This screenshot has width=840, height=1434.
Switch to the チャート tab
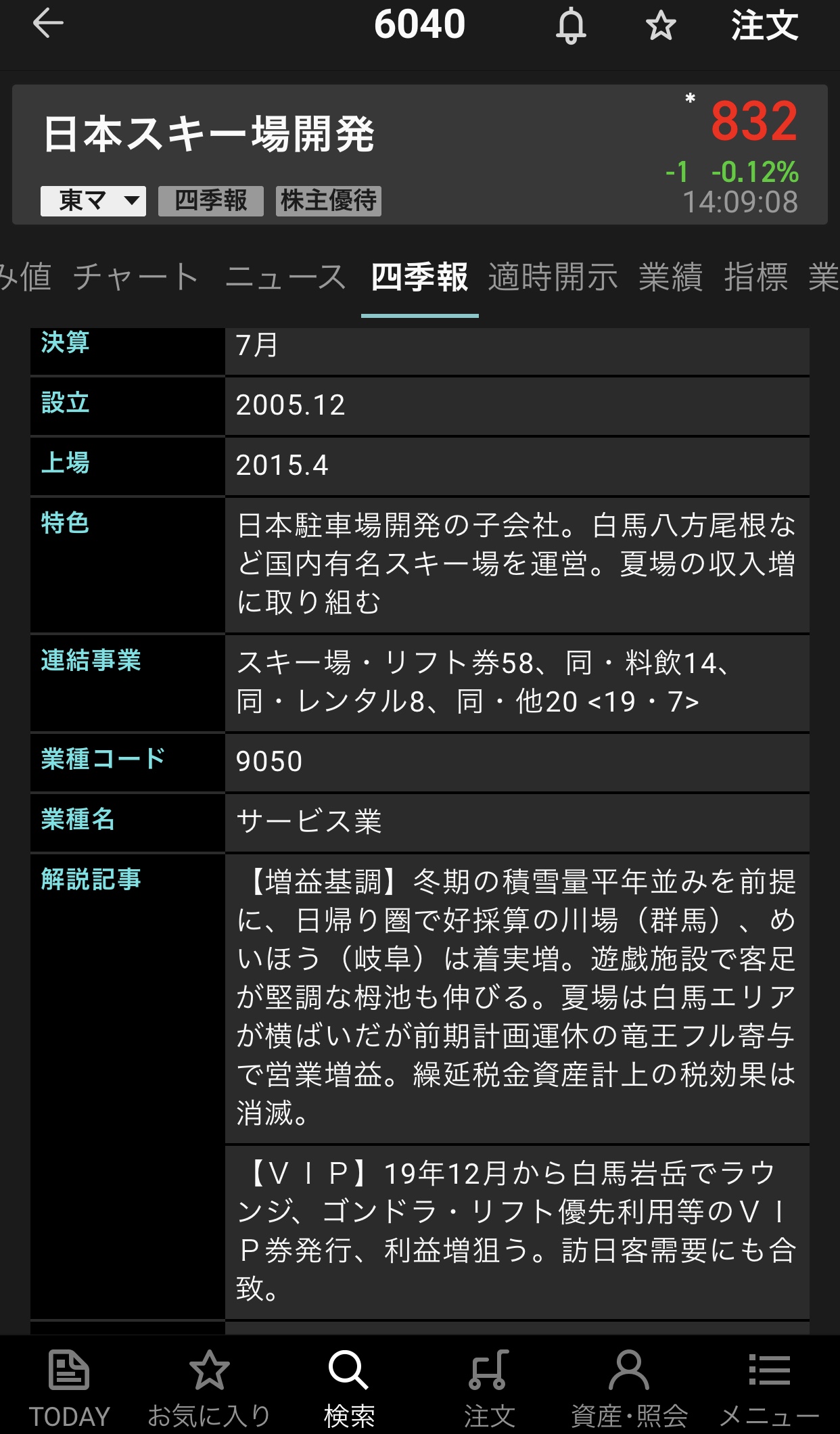136,277
